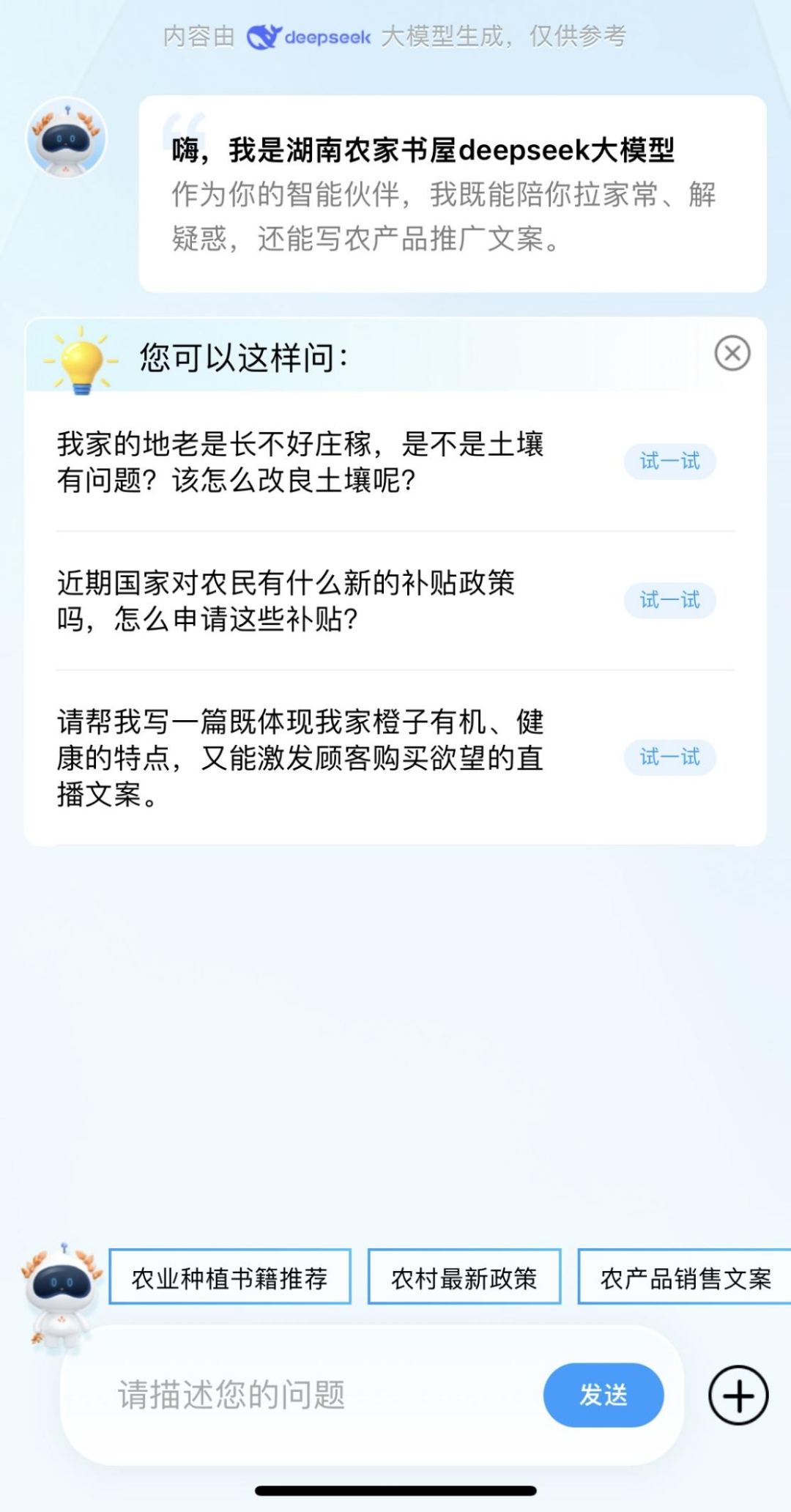Try the soil improvement question with 试一试

coord(669,462)
